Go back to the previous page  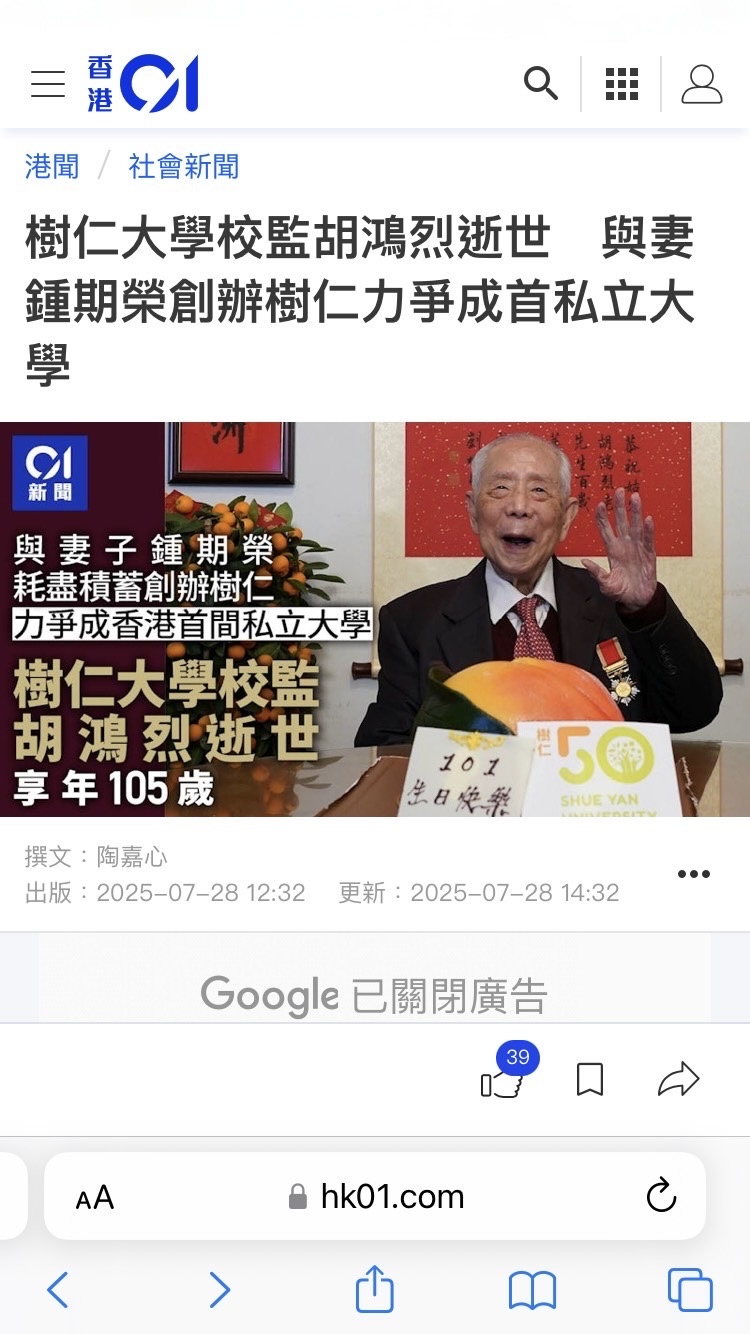(x=58, y=1290)
